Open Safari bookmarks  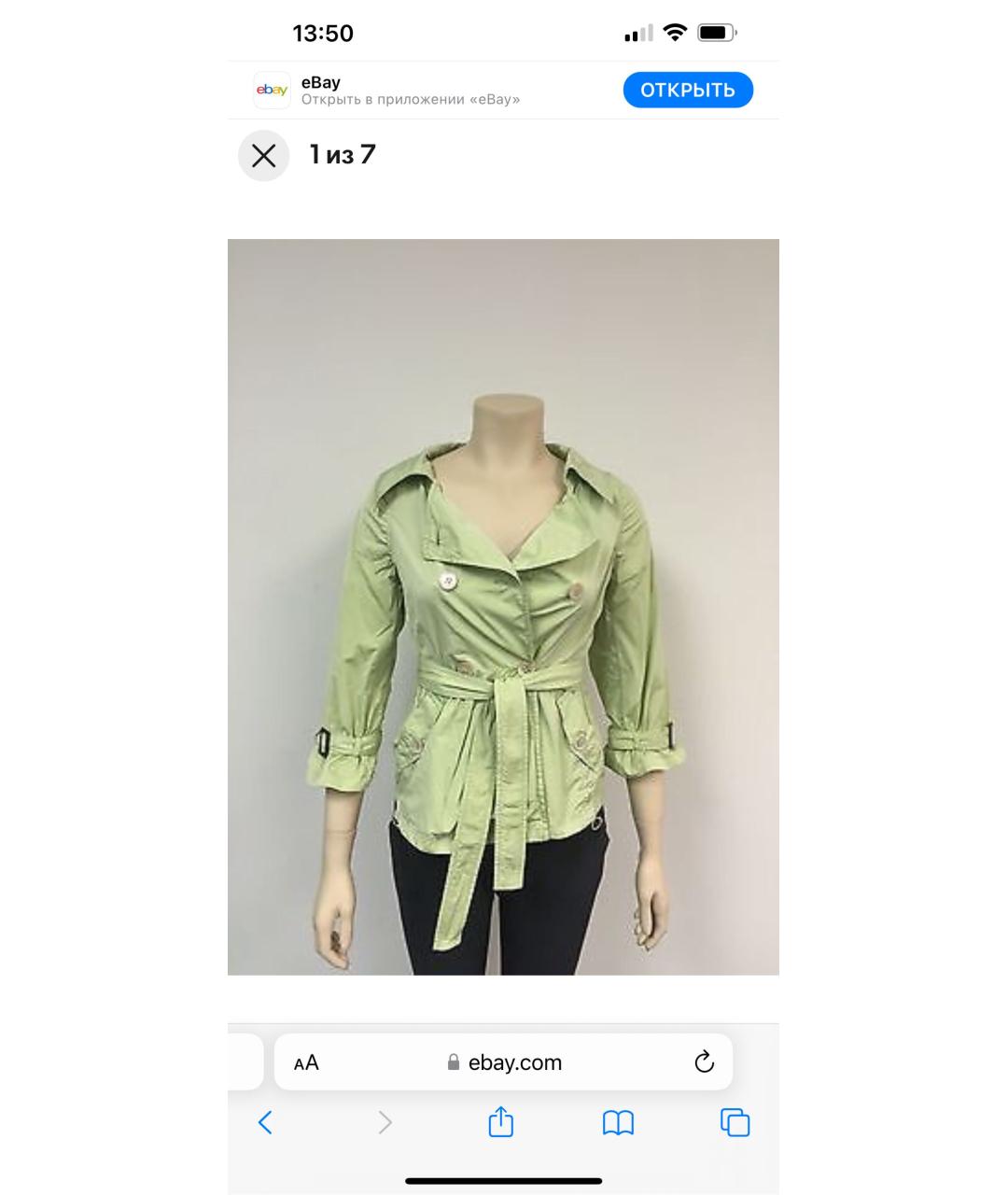point(618,1122)
